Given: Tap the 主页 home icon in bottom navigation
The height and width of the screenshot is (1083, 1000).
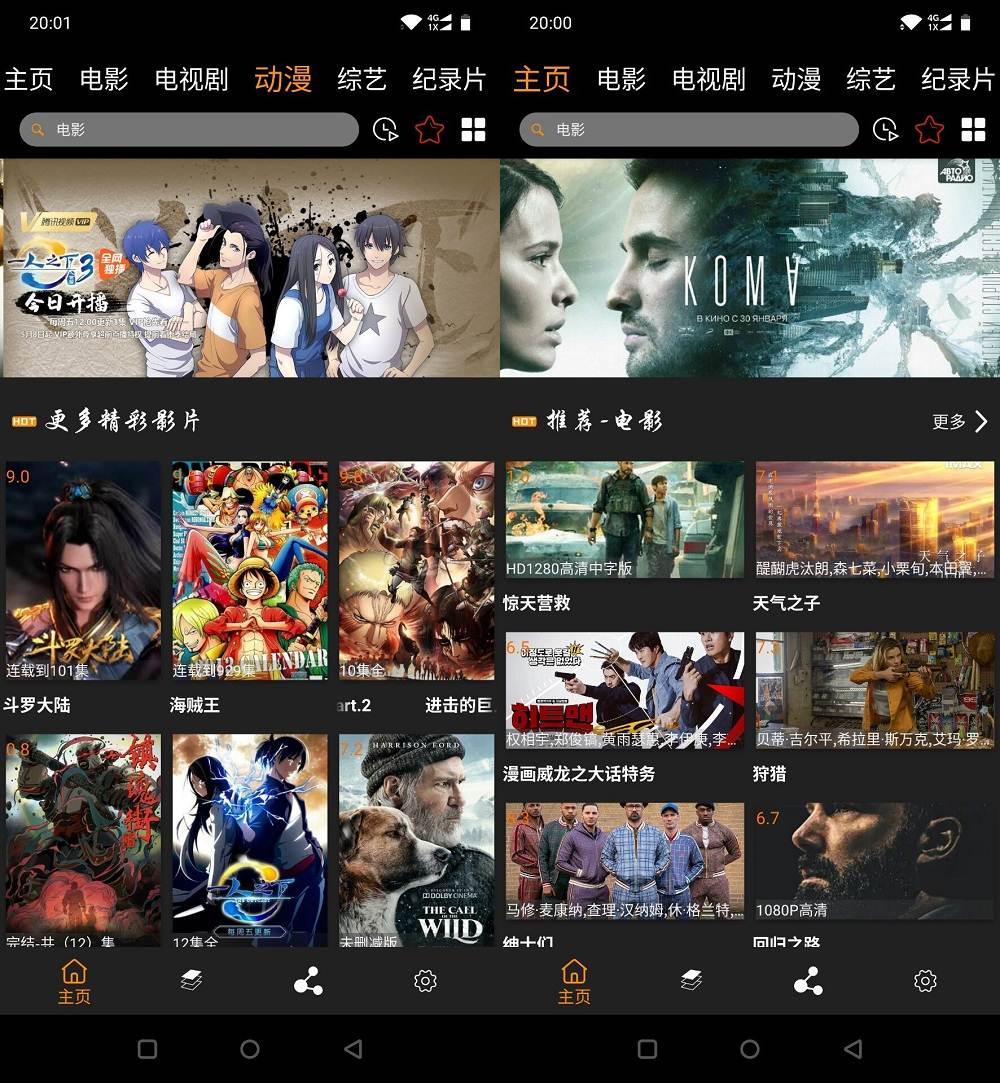Looking at the screenshot, I should (x=73, y=979).
